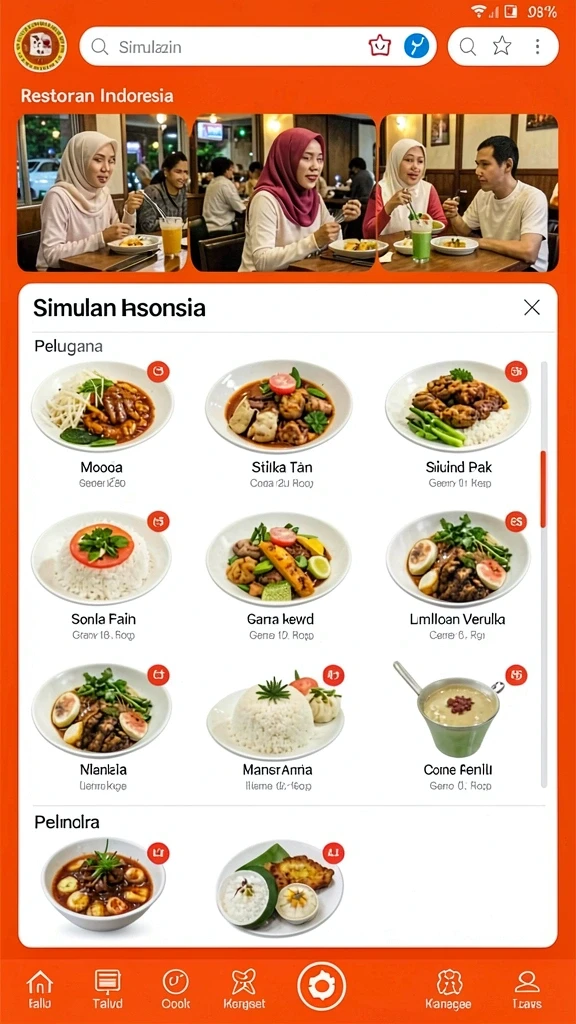This screenshot has height=1024, width=576.
Task: Select the Stilka Tan dish
Action: [x=280, y=425]
